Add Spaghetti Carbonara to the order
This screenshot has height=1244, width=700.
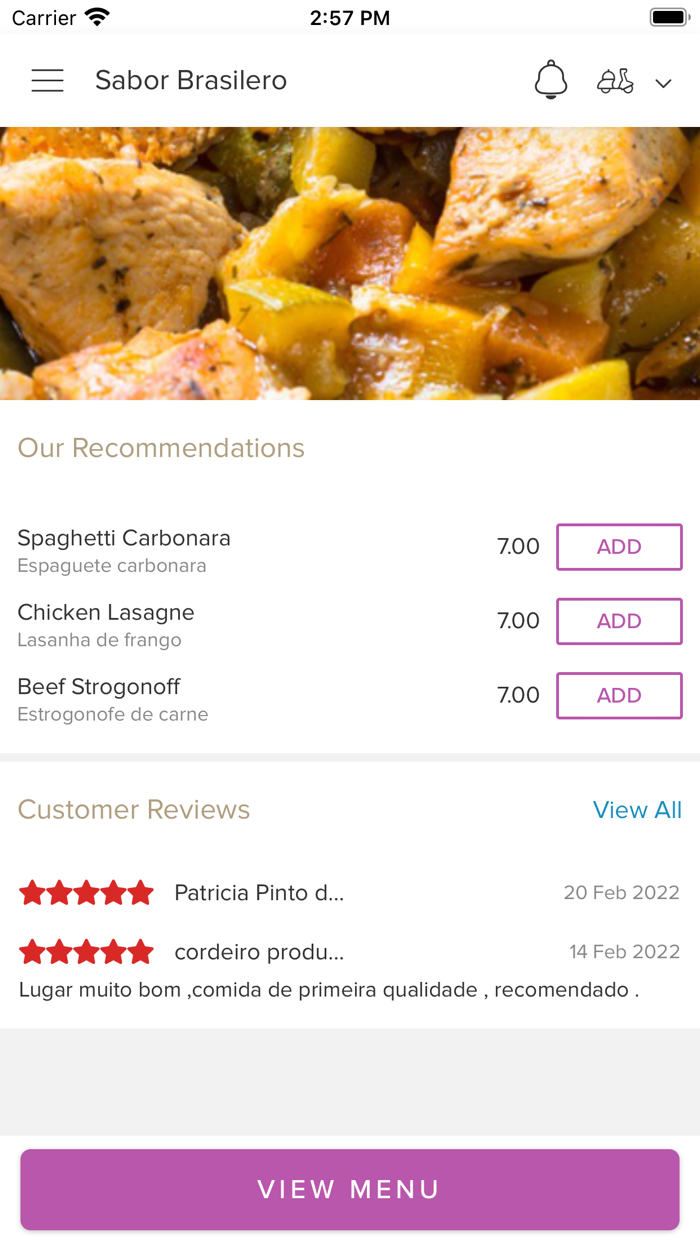click(619, 547)
